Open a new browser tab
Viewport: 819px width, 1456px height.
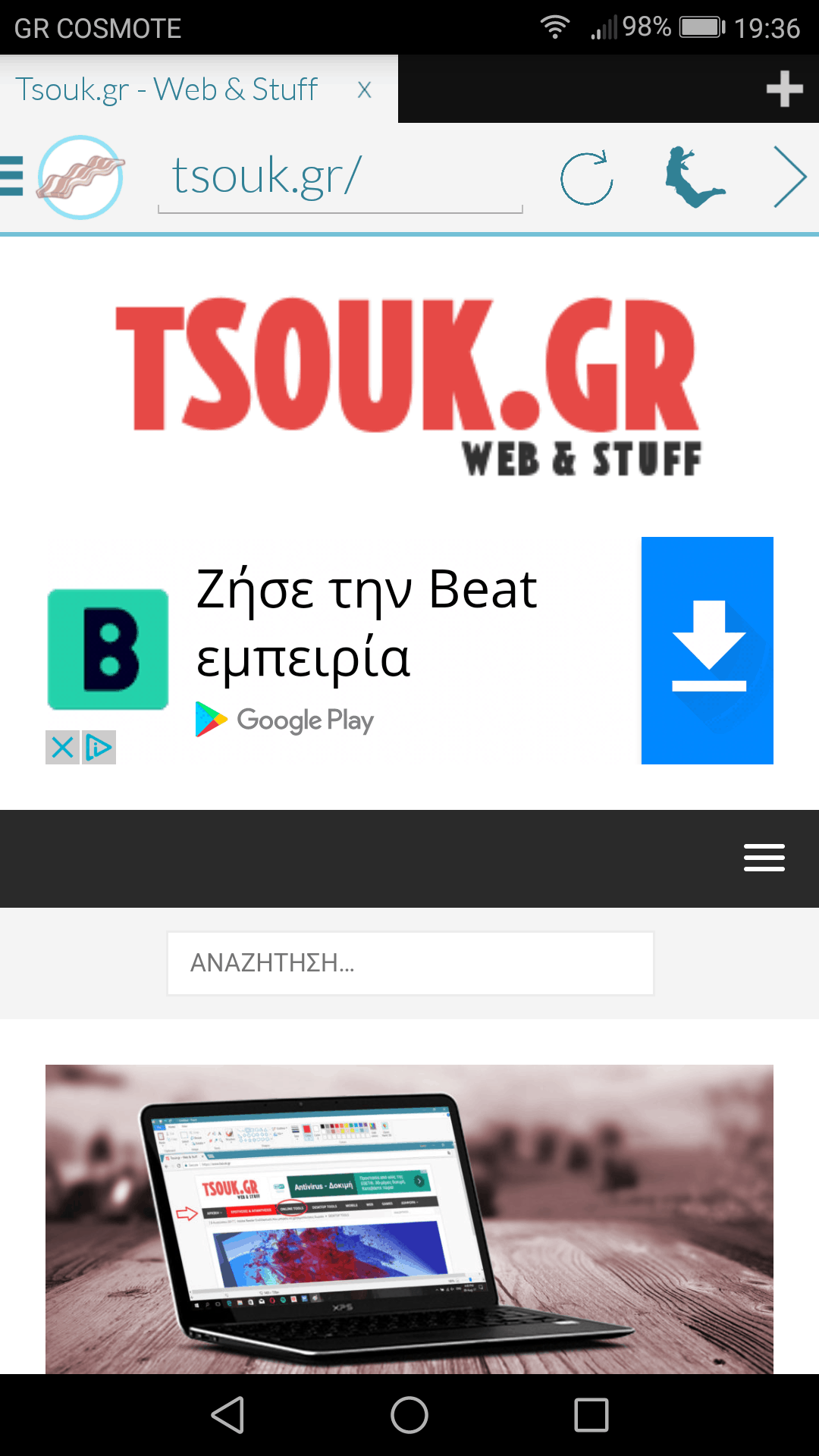pyautogui.click(x=785, y=89)
